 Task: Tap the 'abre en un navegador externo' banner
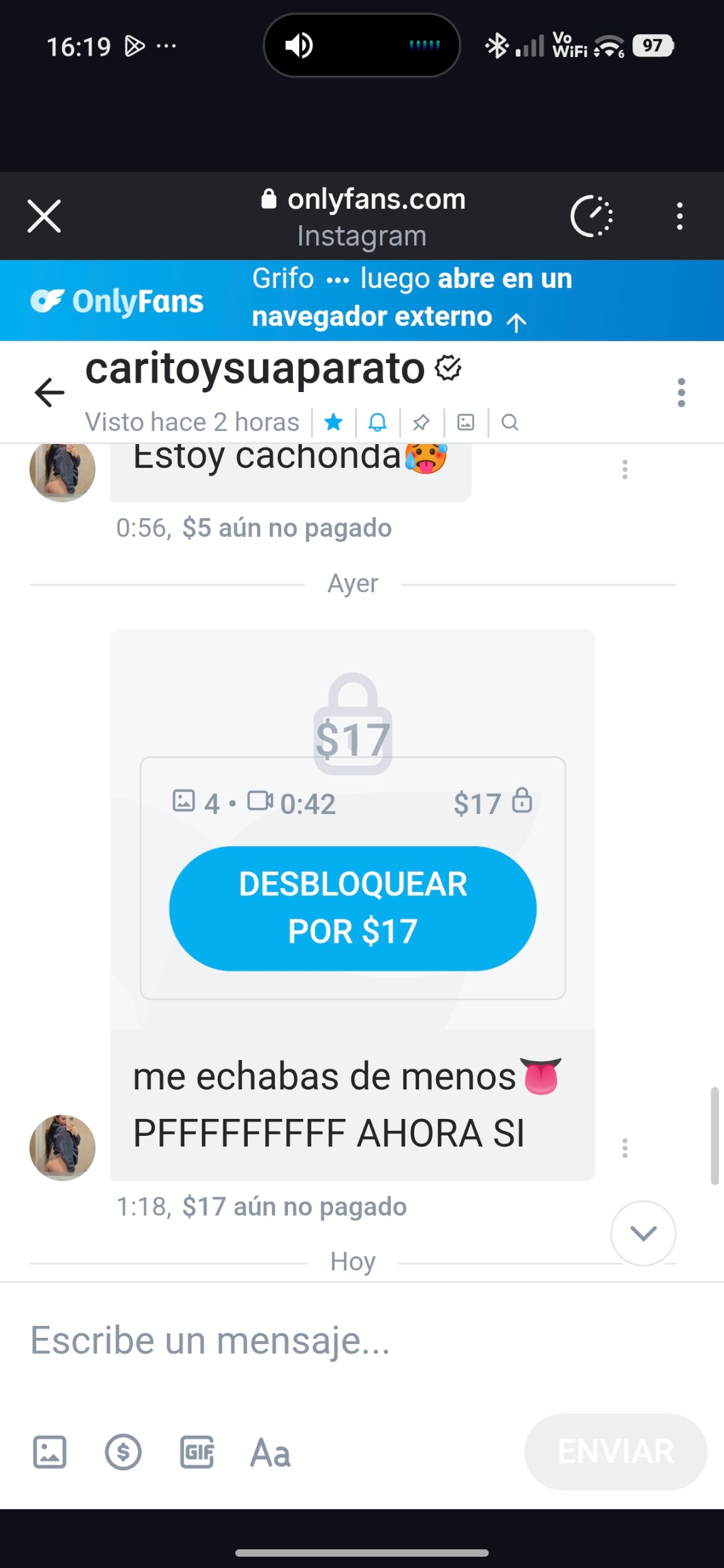[412, 298]
